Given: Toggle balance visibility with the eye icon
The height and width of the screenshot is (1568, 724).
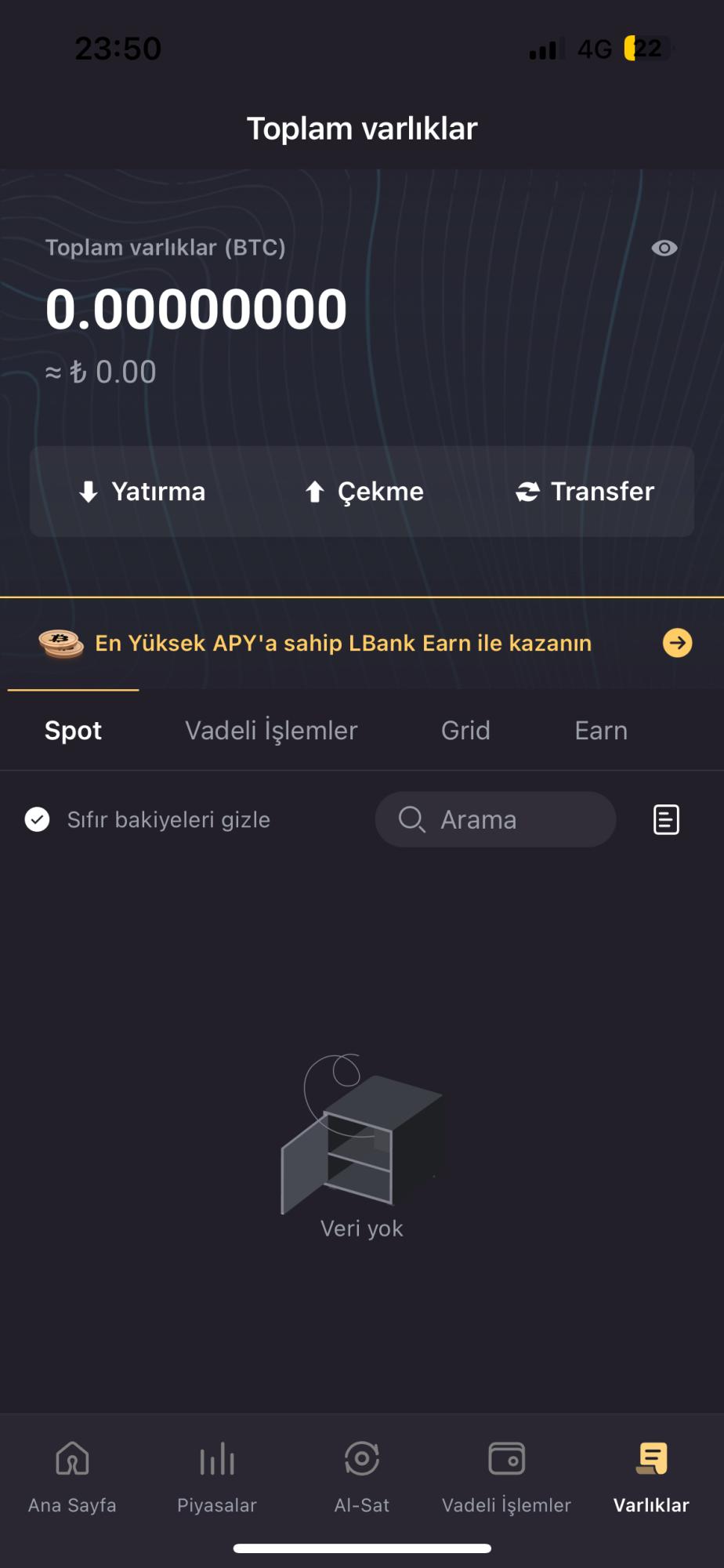Looking at the screenshot, I should pos(664,249).
